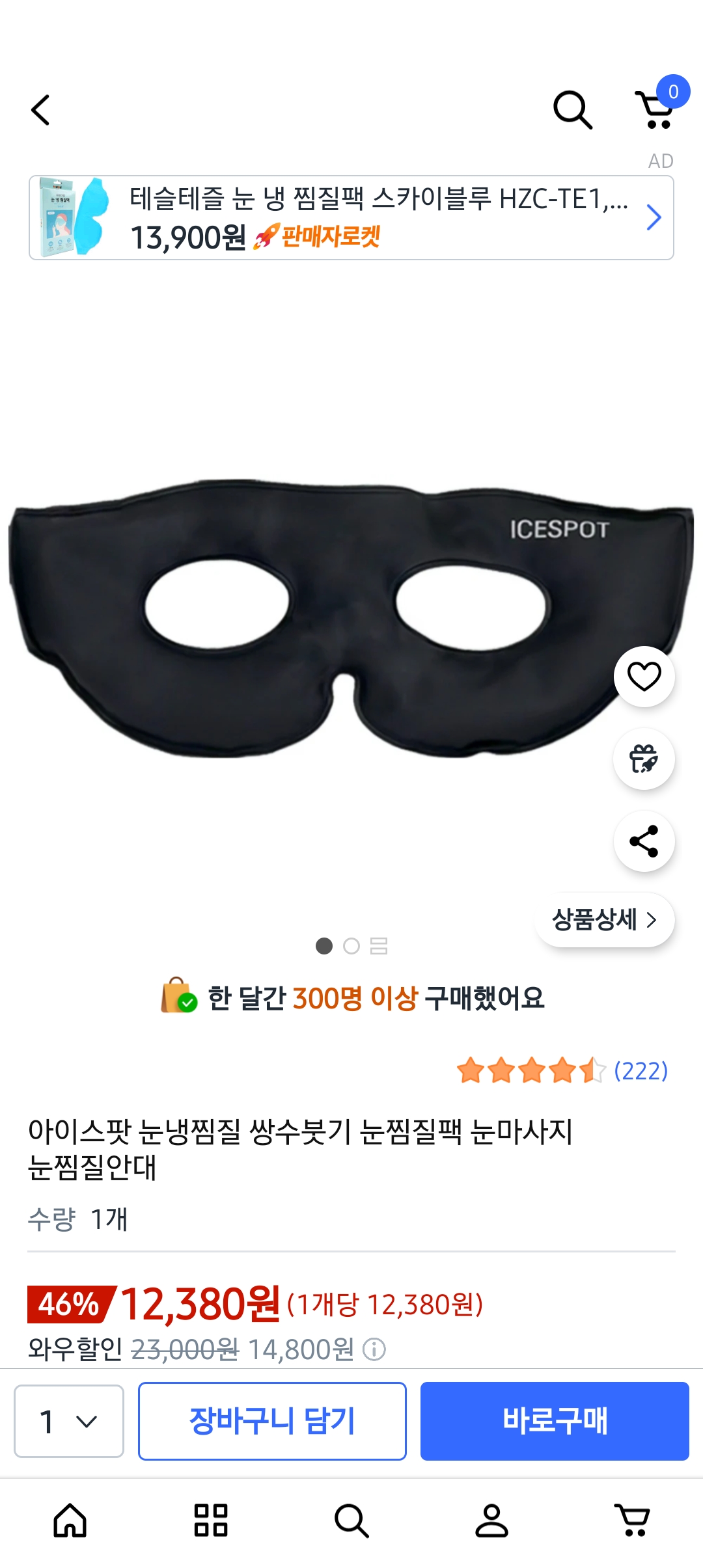Open the categories tab
The width and height of the screenshot is (703, 1568).
click(211, 1521)
